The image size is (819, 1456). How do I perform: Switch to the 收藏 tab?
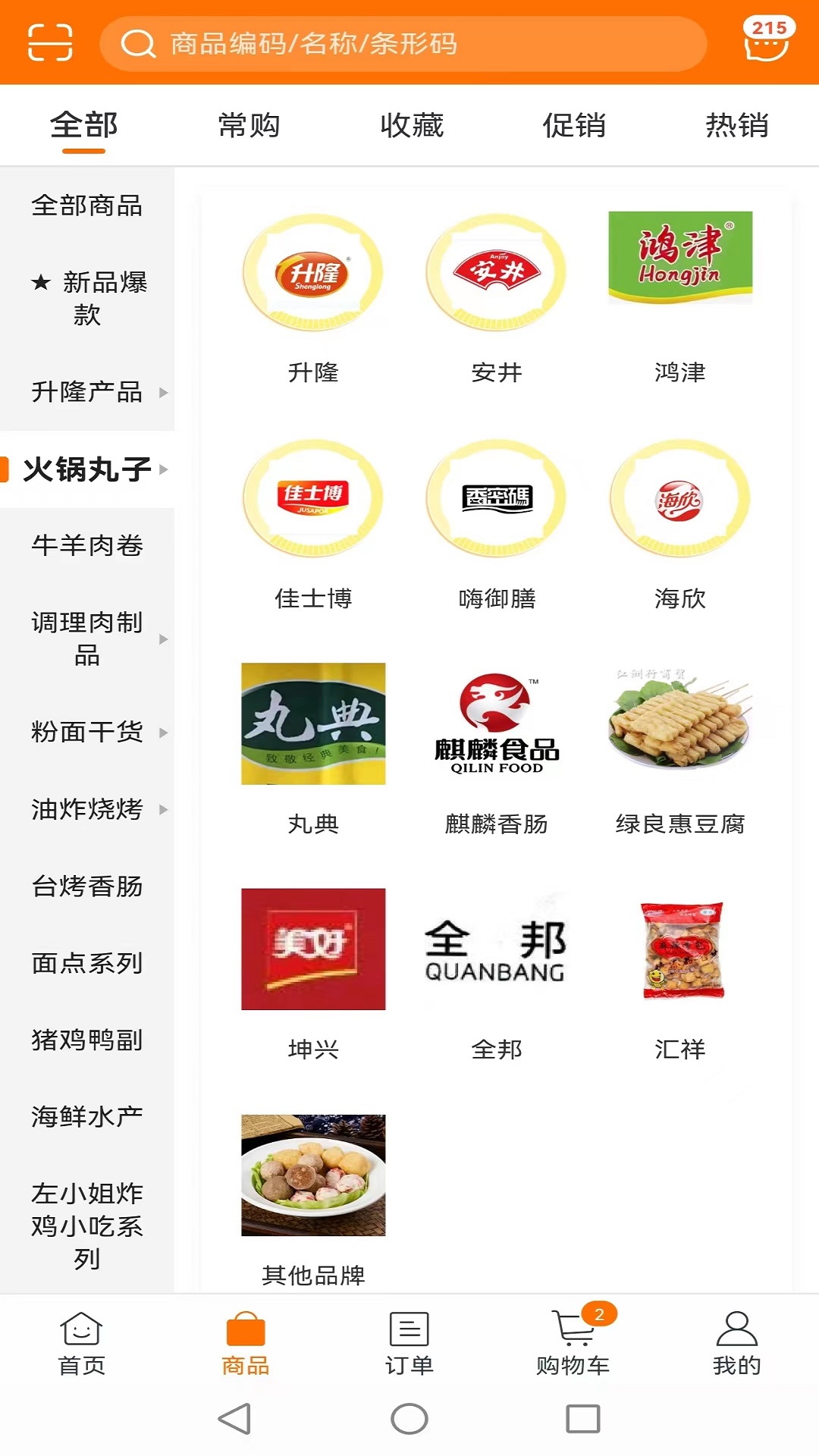pos(412,125)
